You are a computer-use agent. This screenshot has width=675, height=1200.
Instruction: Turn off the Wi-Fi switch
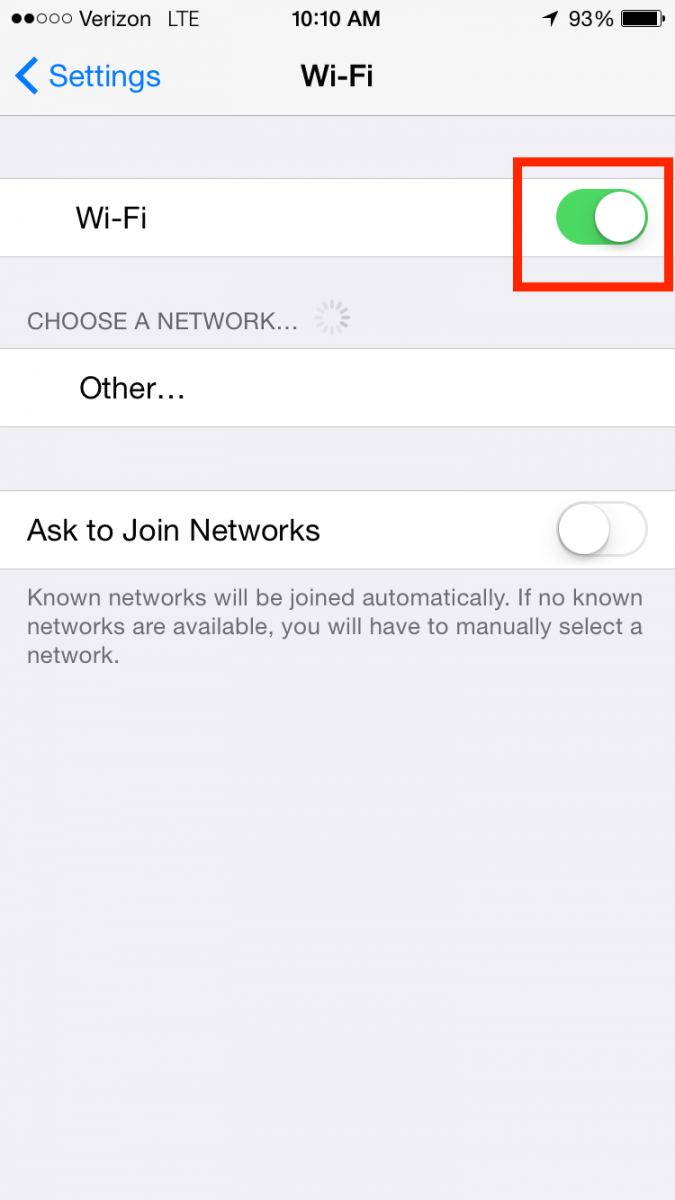(x=602, y=217)
